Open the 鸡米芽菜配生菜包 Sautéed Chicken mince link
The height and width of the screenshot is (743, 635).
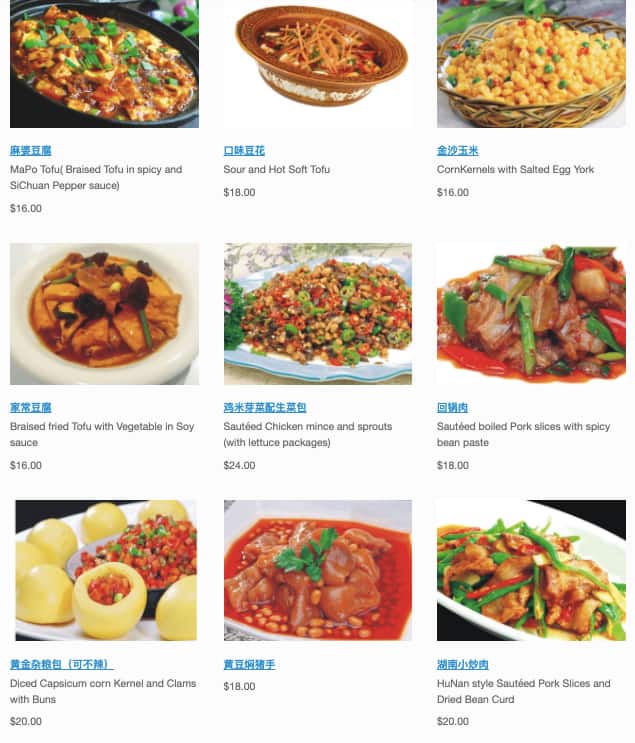click(265, 408)
